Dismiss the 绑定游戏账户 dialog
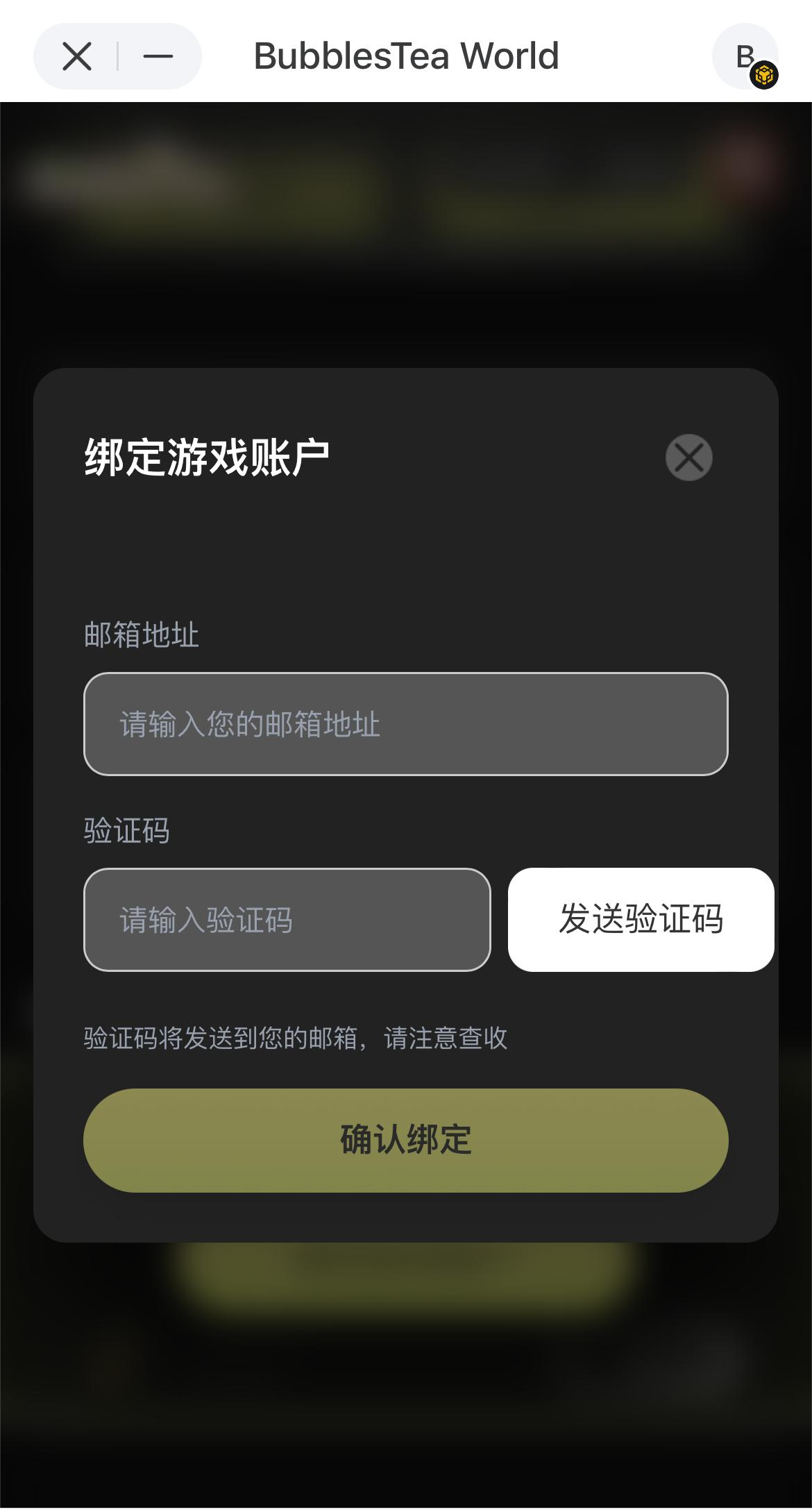 (688, 457)
